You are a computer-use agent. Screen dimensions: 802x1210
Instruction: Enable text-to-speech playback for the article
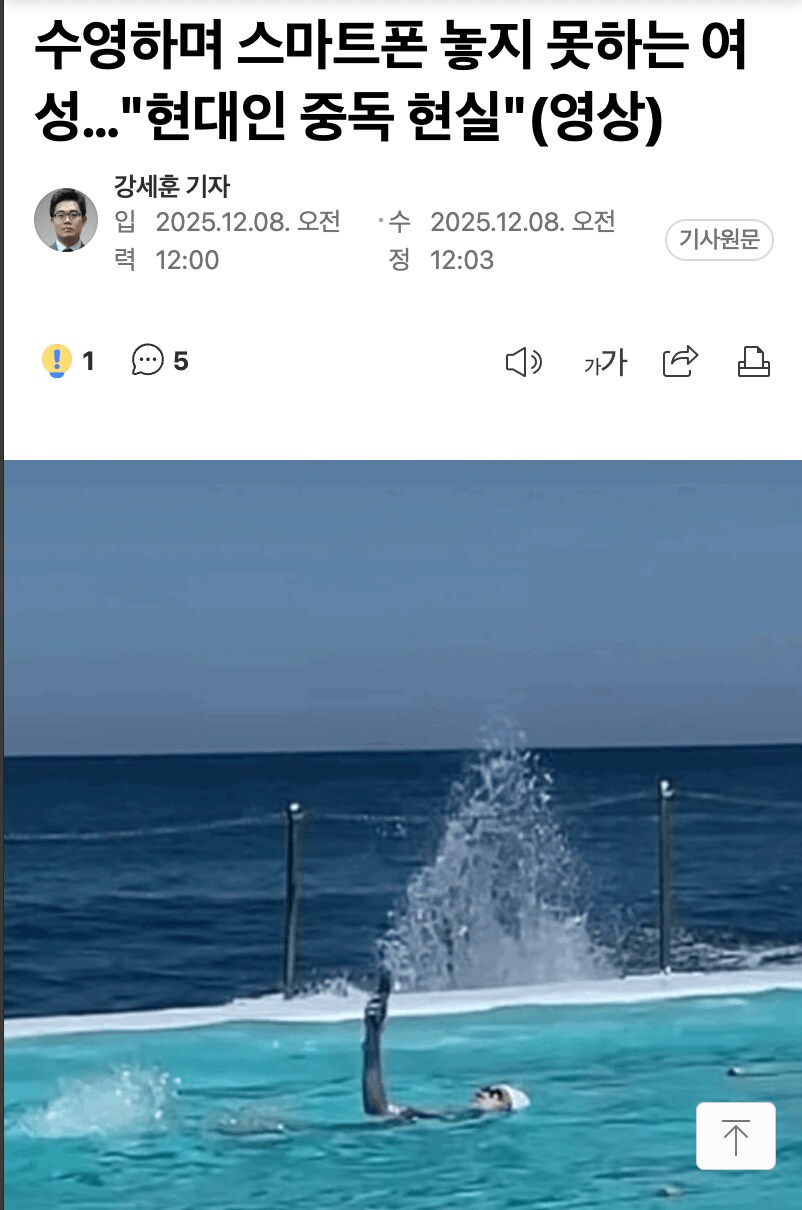[x=524, y=362]
